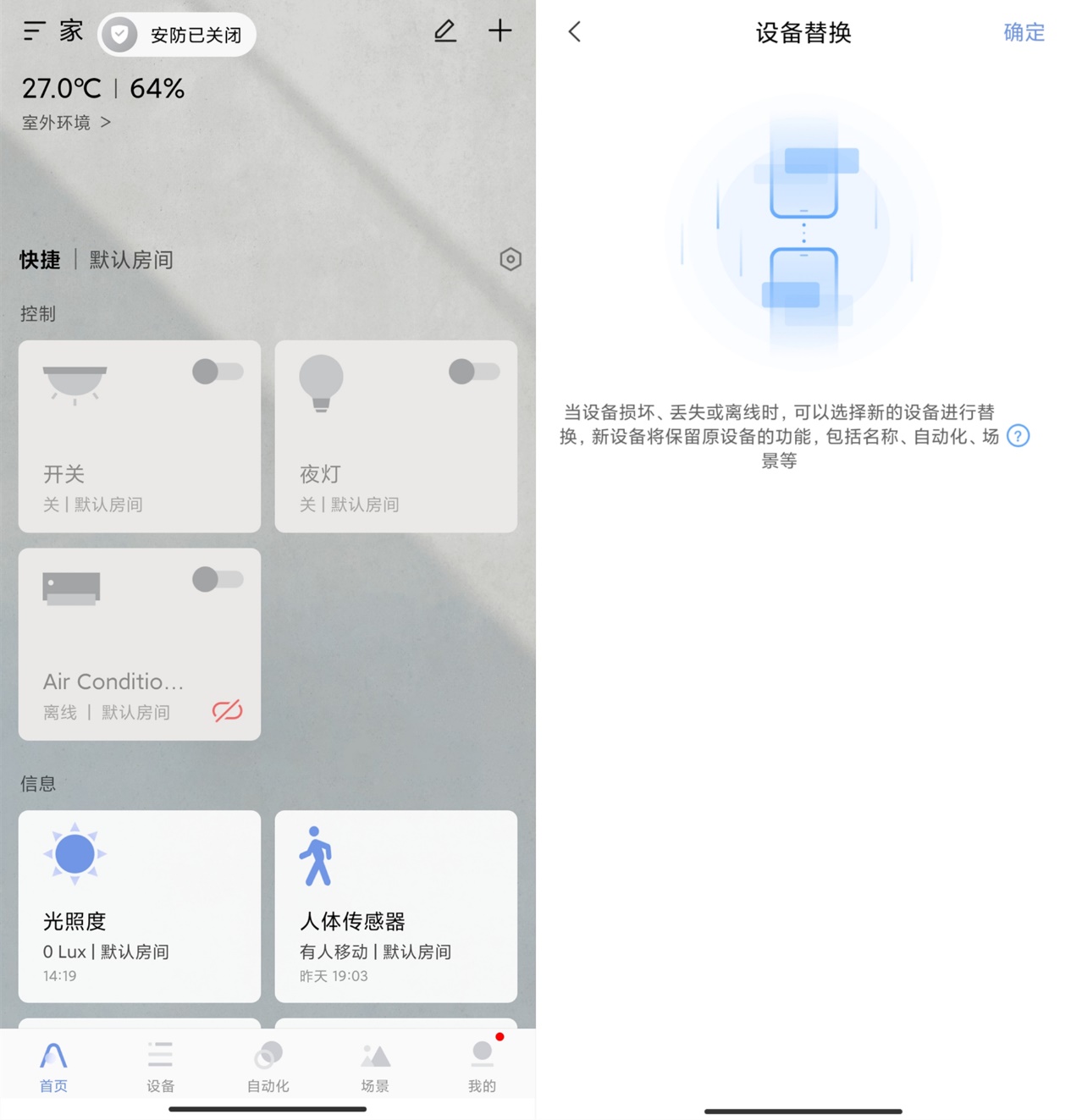
Task: Open the help question mark icon
Action: pyautogui.click(x=1018, y=436)
